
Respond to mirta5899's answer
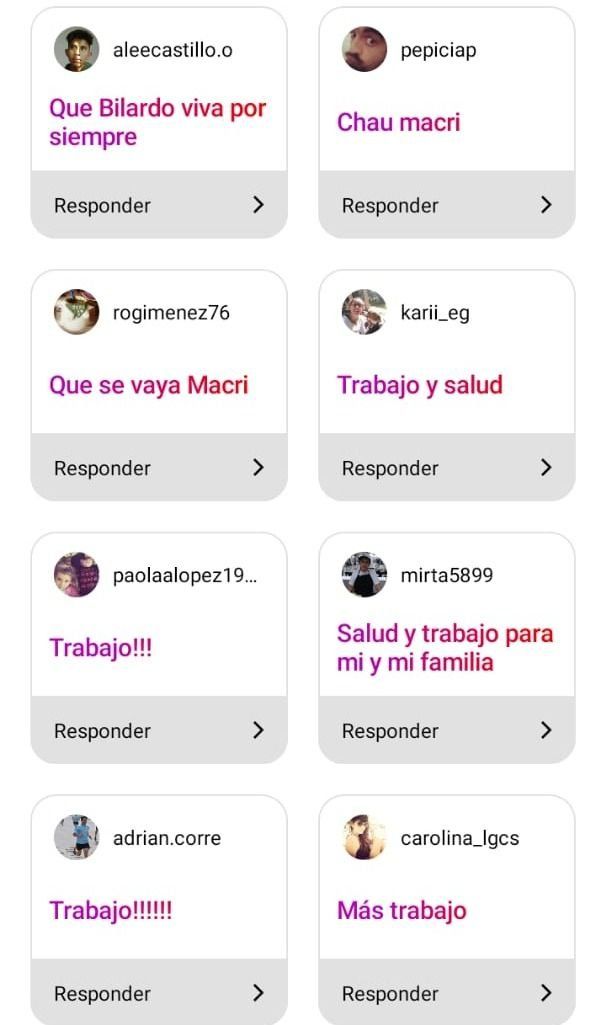tap(446, 731)
